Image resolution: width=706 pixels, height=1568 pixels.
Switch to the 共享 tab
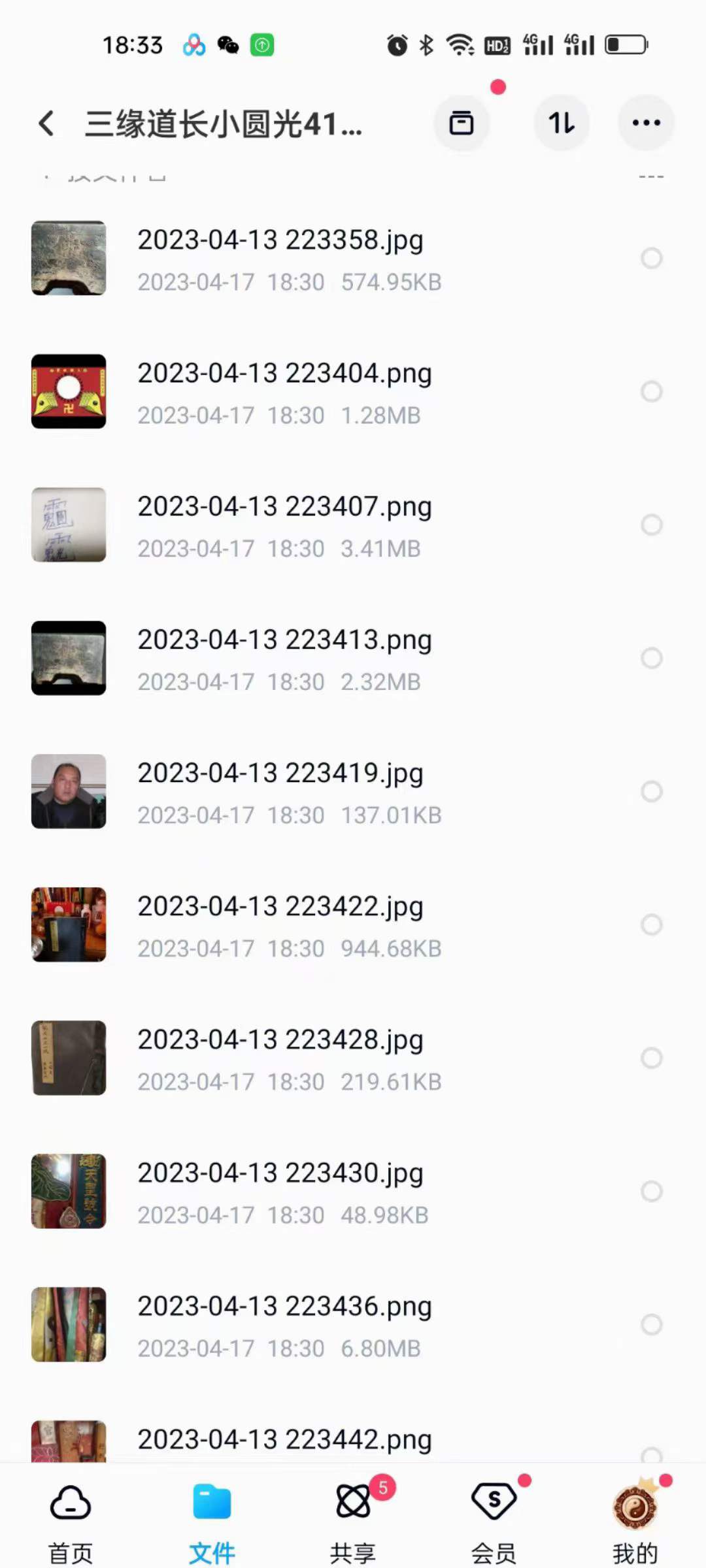point(353,1517)
